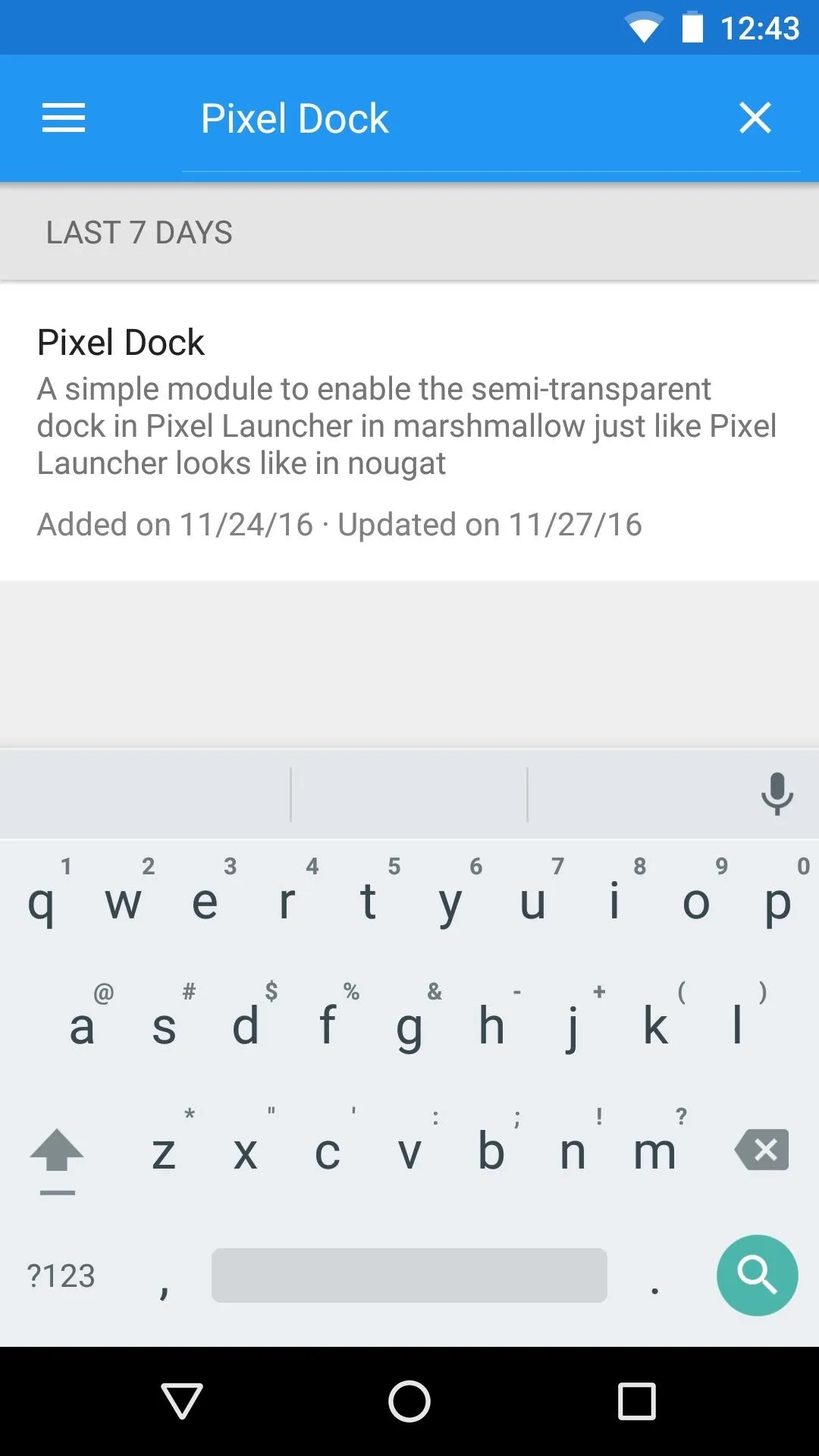Go to the home screen
Image resolution: width=819 pixels, height=1456 pixels.
409,1401
